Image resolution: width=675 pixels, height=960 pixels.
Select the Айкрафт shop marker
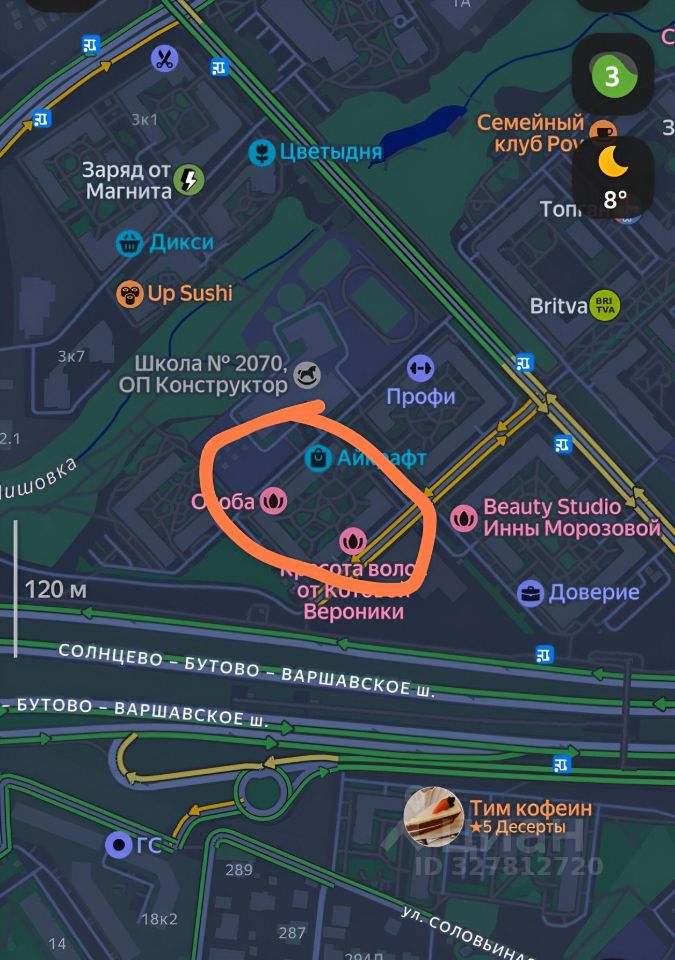click(318, 458)
